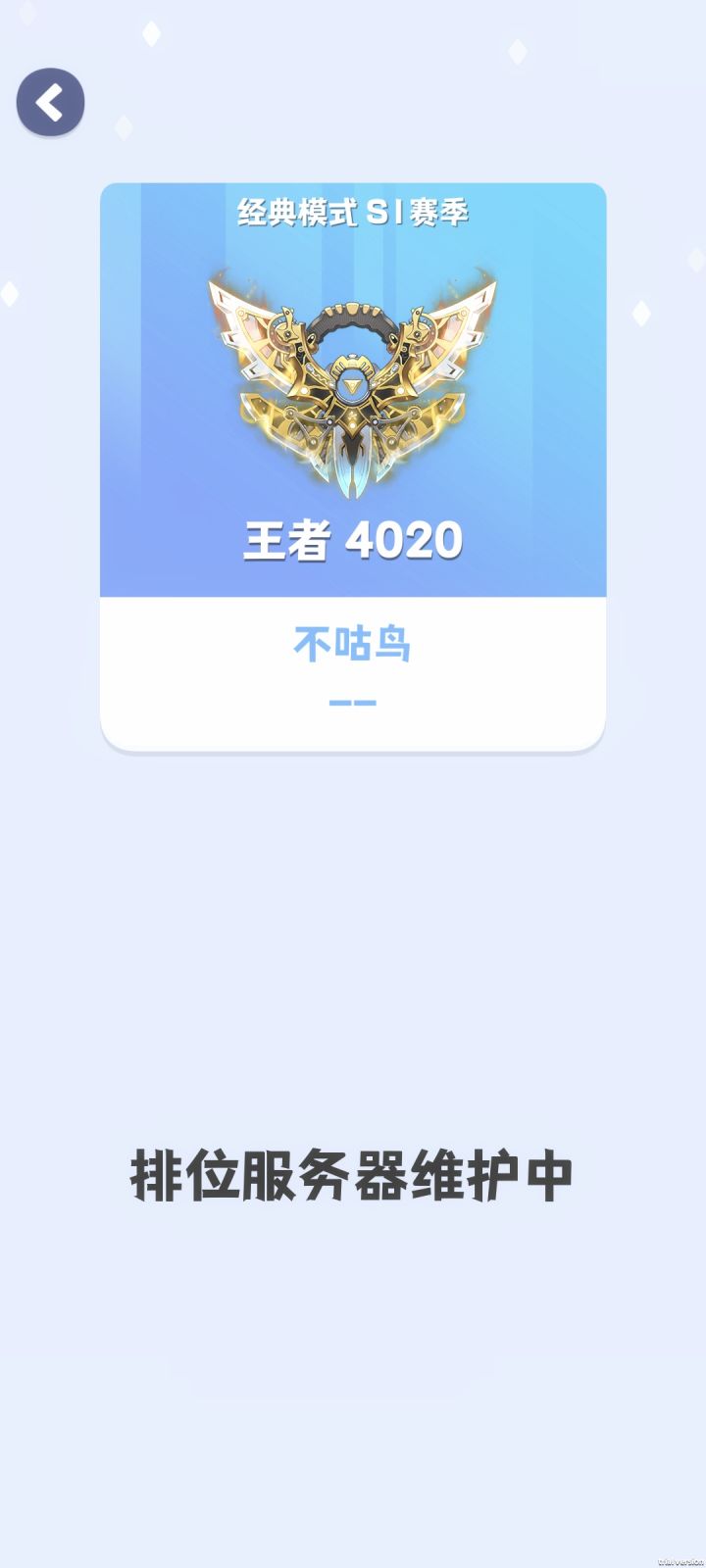The image size is (706, 1568).
Task: Go back with the arrow button
Action: [x=50, y=102]
